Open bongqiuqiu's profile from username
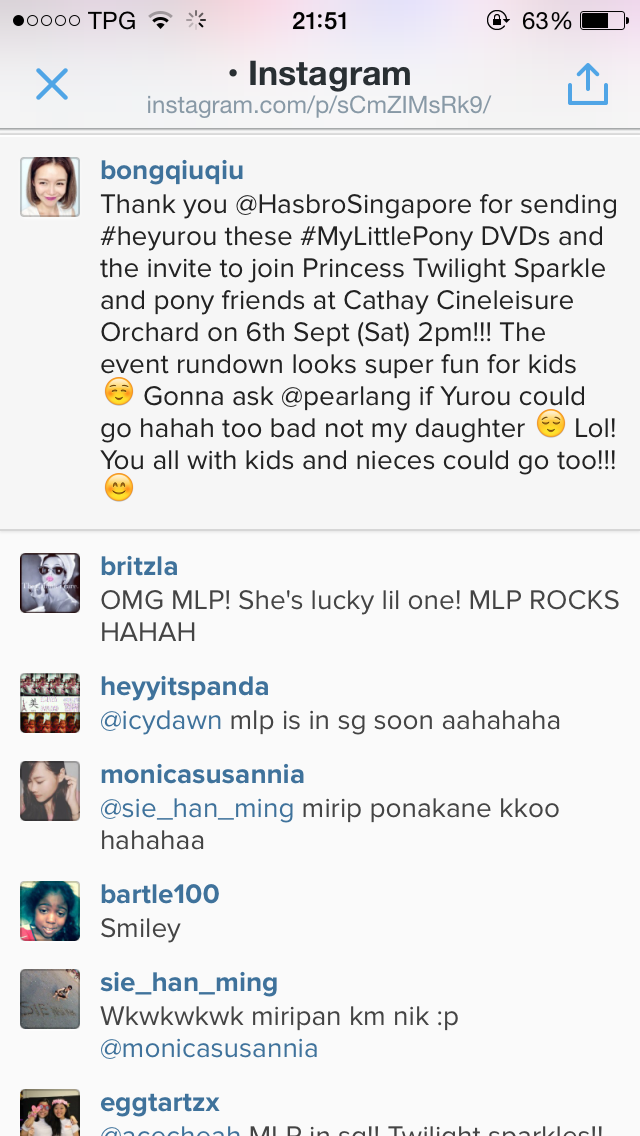Screen dimensions: 640x1136 click(172, 171)
